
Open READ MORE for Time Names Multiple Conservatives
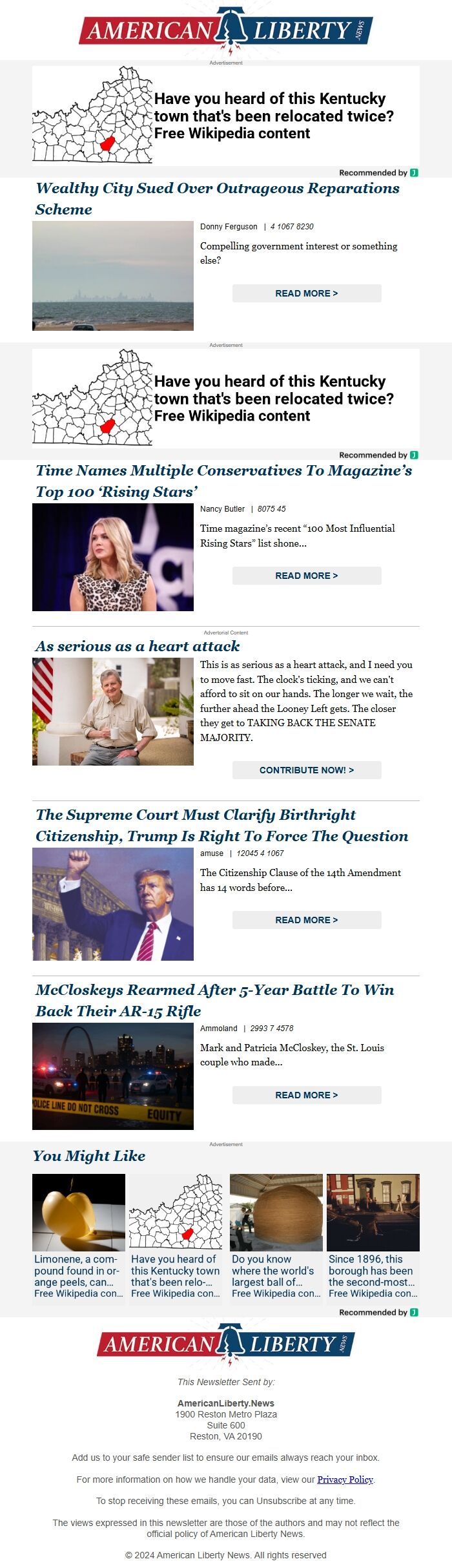pos(307,576)
